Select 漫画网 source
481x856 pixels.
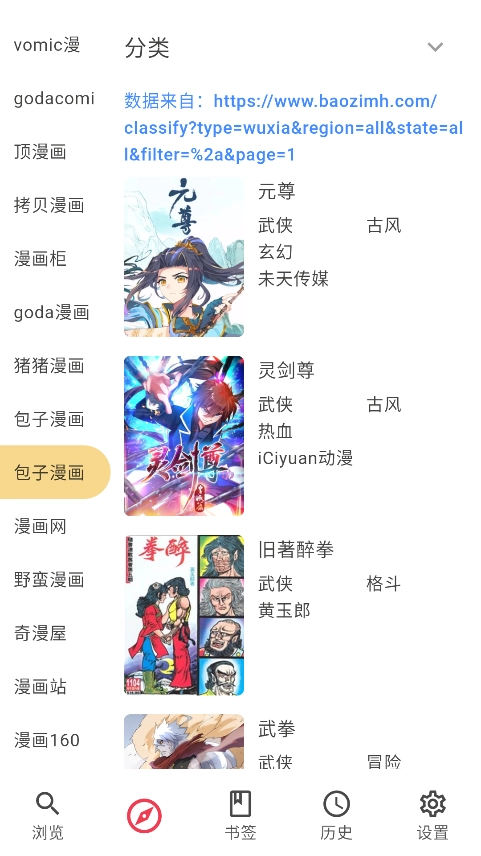(40, 526)
